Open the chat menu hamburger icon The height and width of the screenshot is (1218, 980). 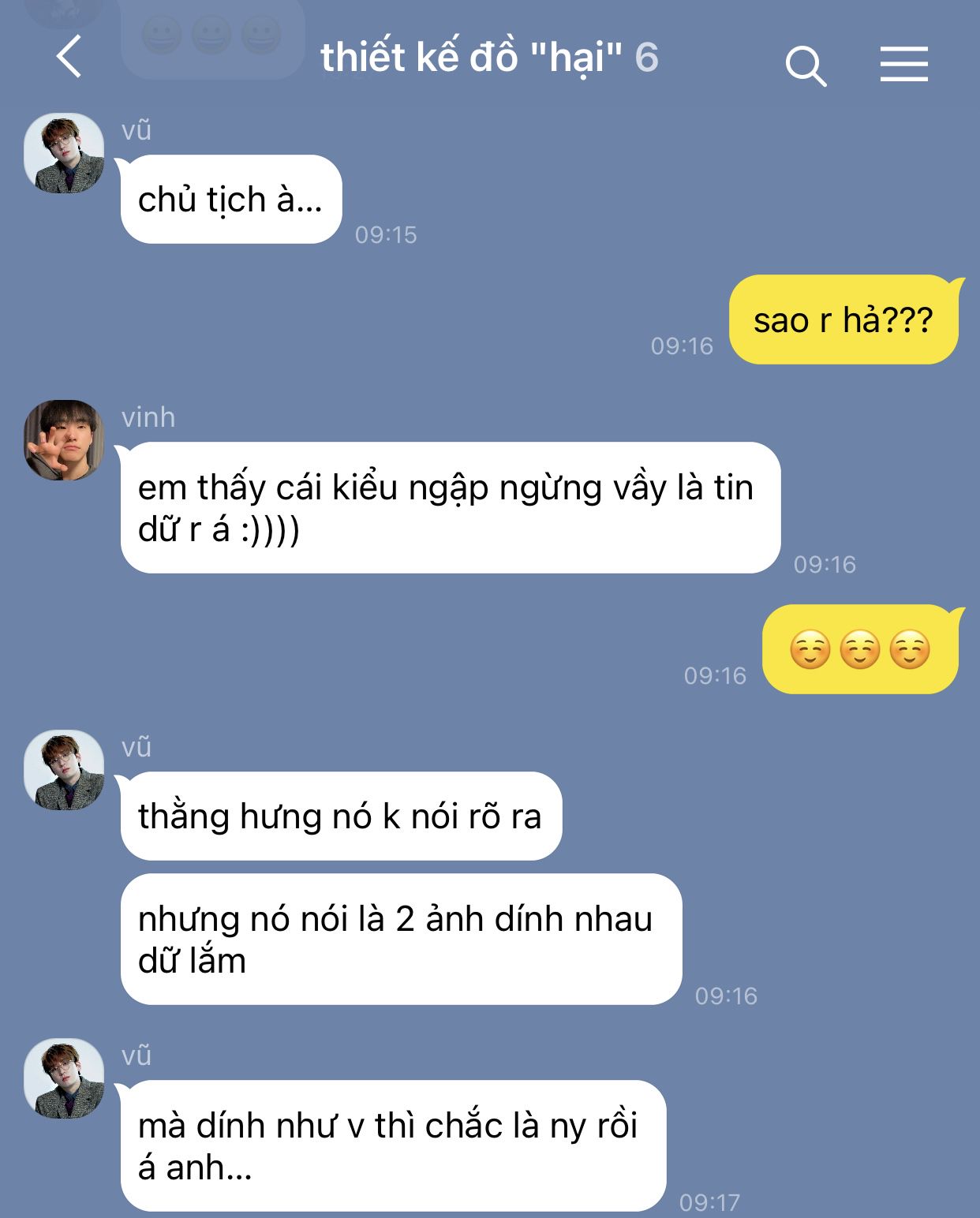tap(903, 63)
